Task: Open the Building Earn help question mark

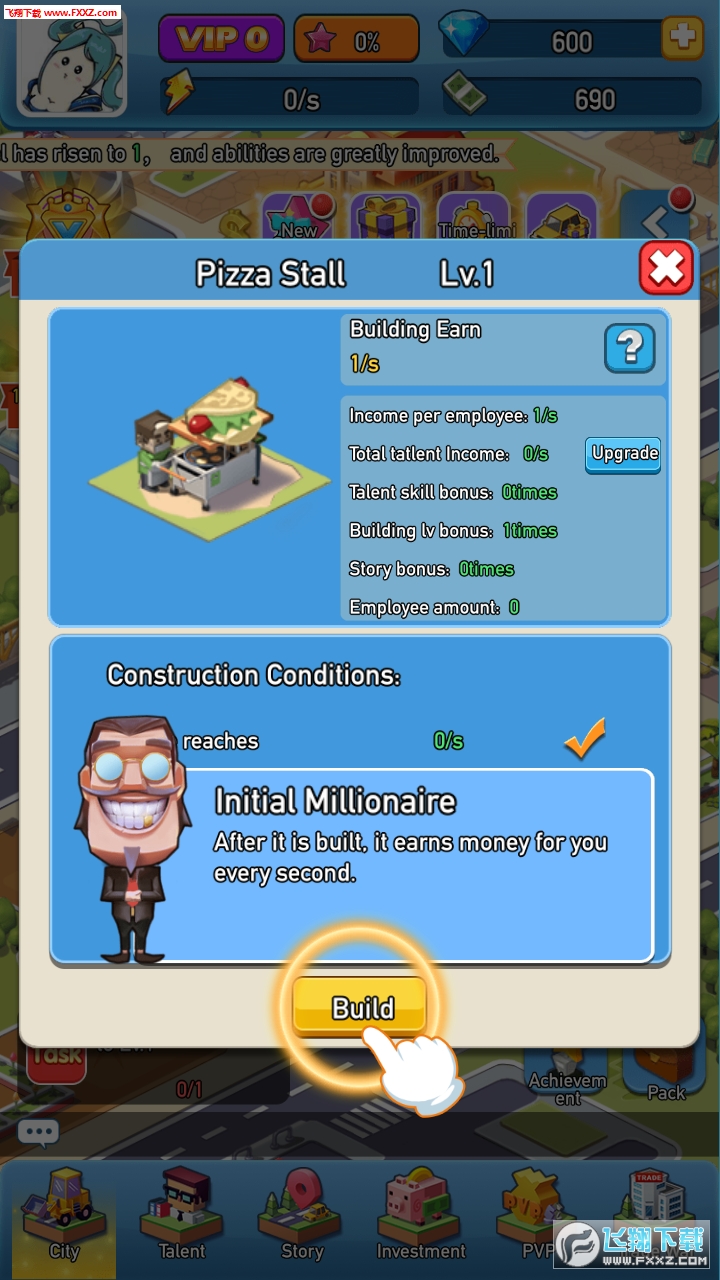Action: point(629,348)
